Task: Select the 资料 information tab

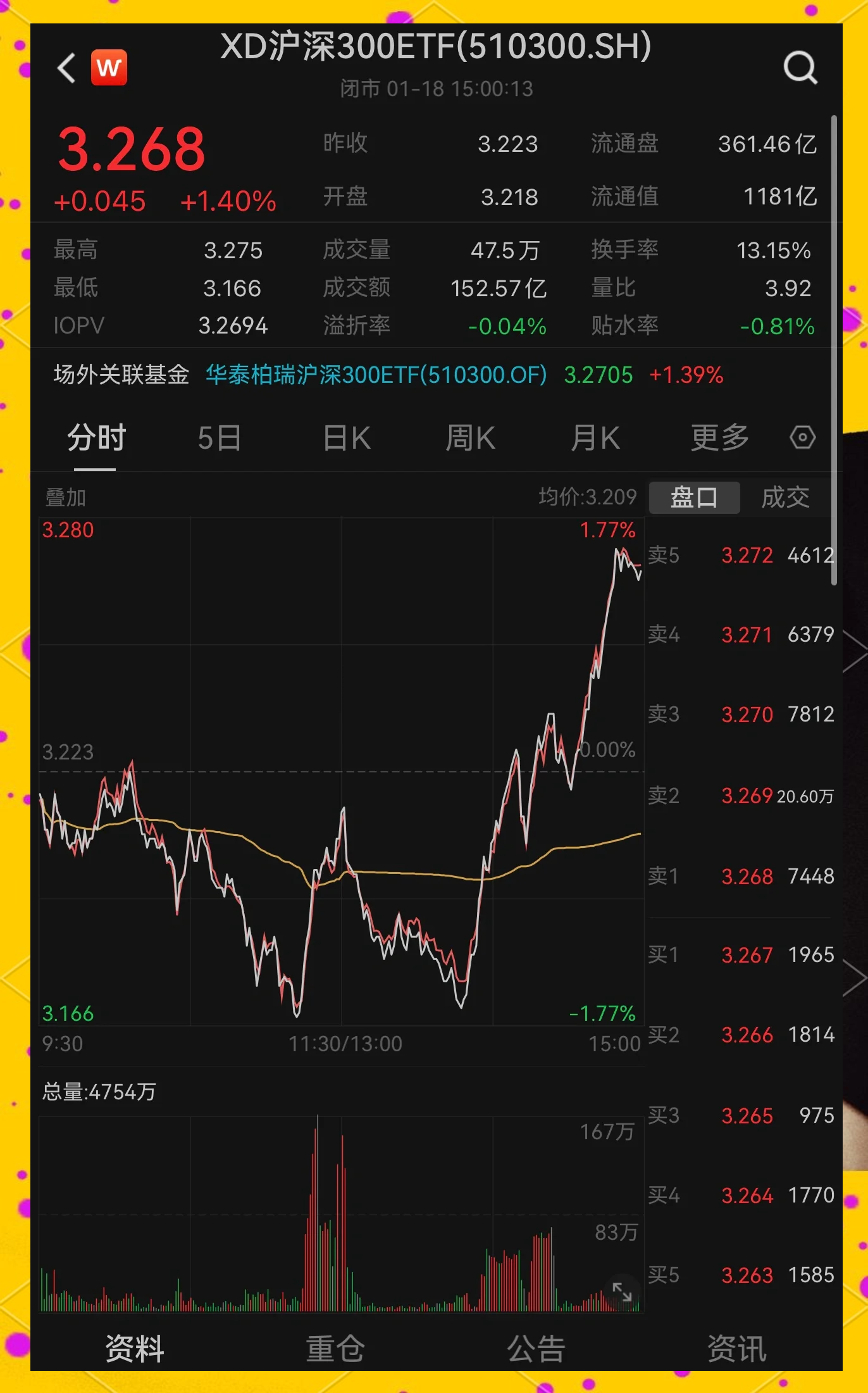Action: pyautogui.click(x=134, y=1348)
